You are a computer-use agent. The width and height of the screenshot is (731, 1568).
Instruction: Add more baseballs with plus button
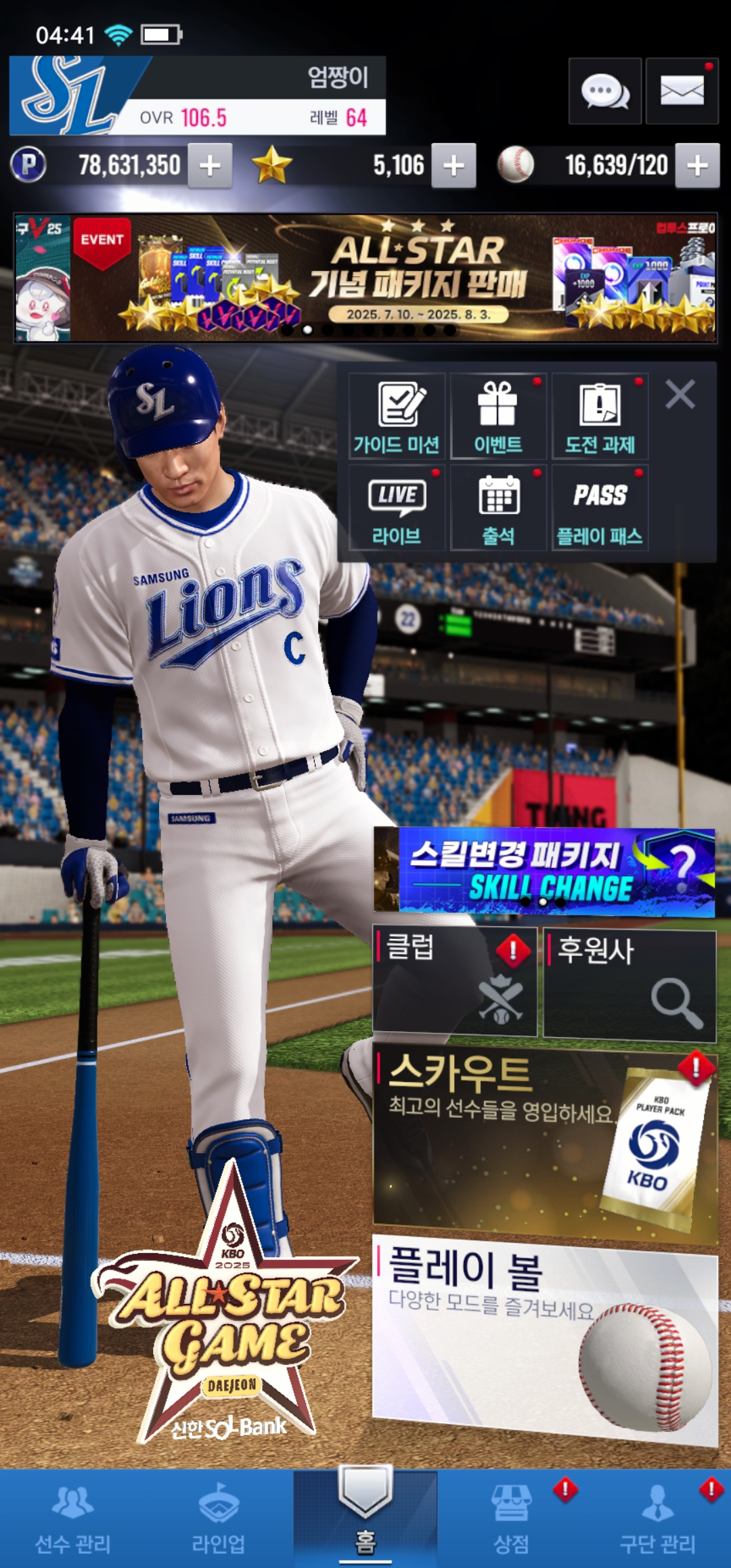tap(697, 165)
